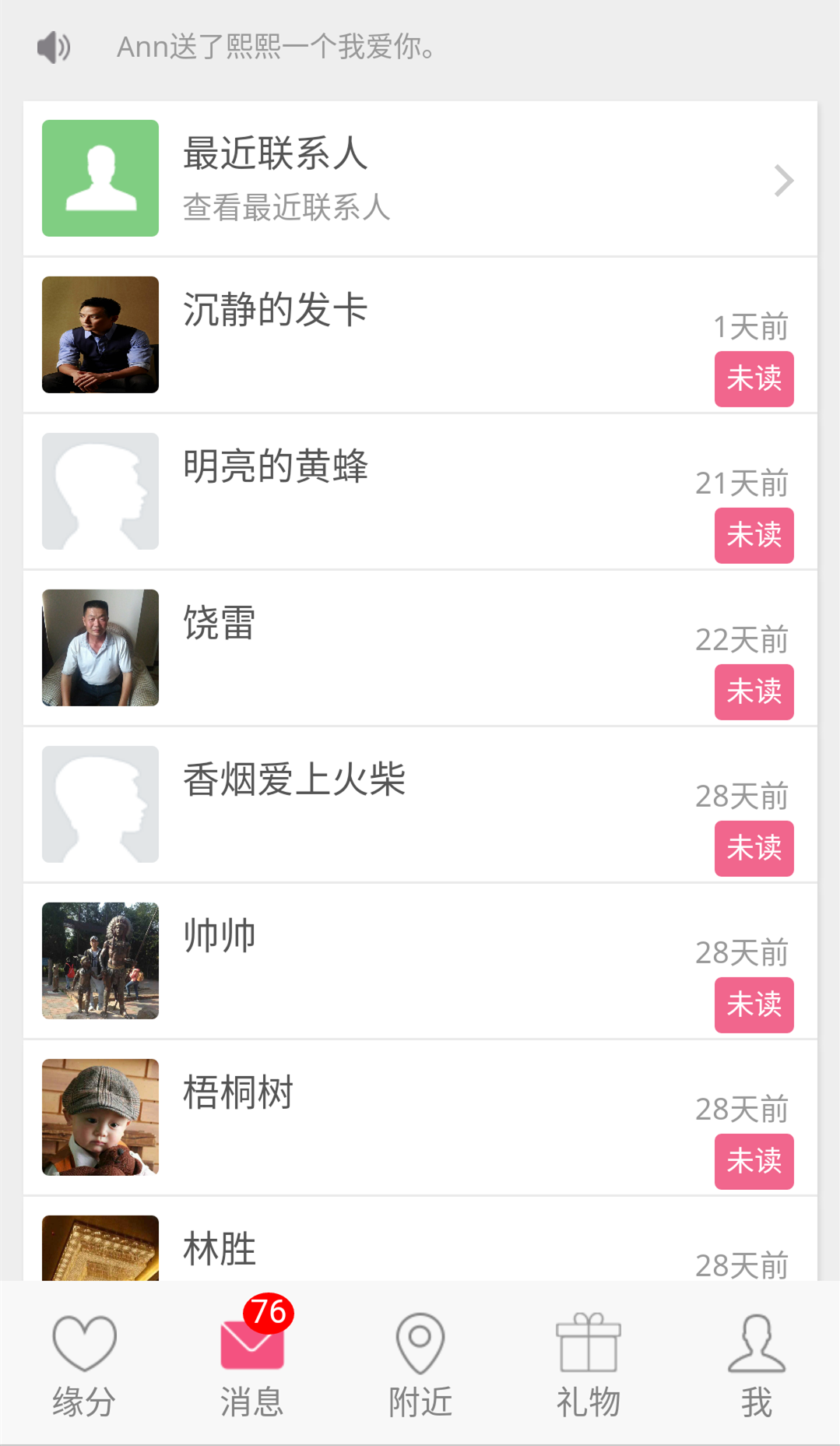840x1446 pixels.
Task: Open the conversation with 梧桐树
Action: tap(420, 1117)
